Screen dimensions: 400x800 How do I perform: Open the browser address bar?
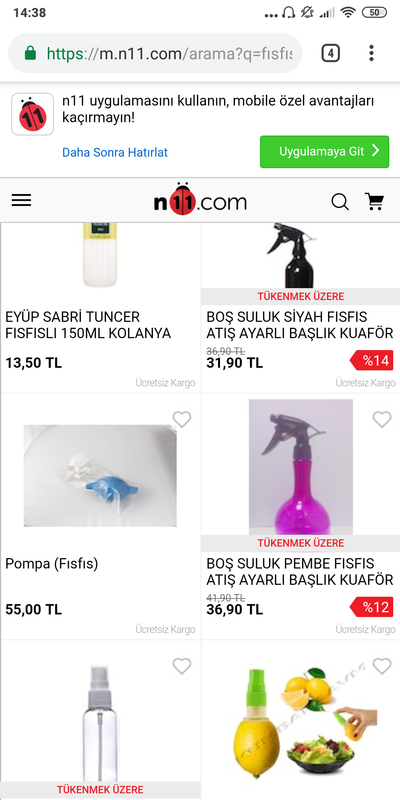pos(155,53)
